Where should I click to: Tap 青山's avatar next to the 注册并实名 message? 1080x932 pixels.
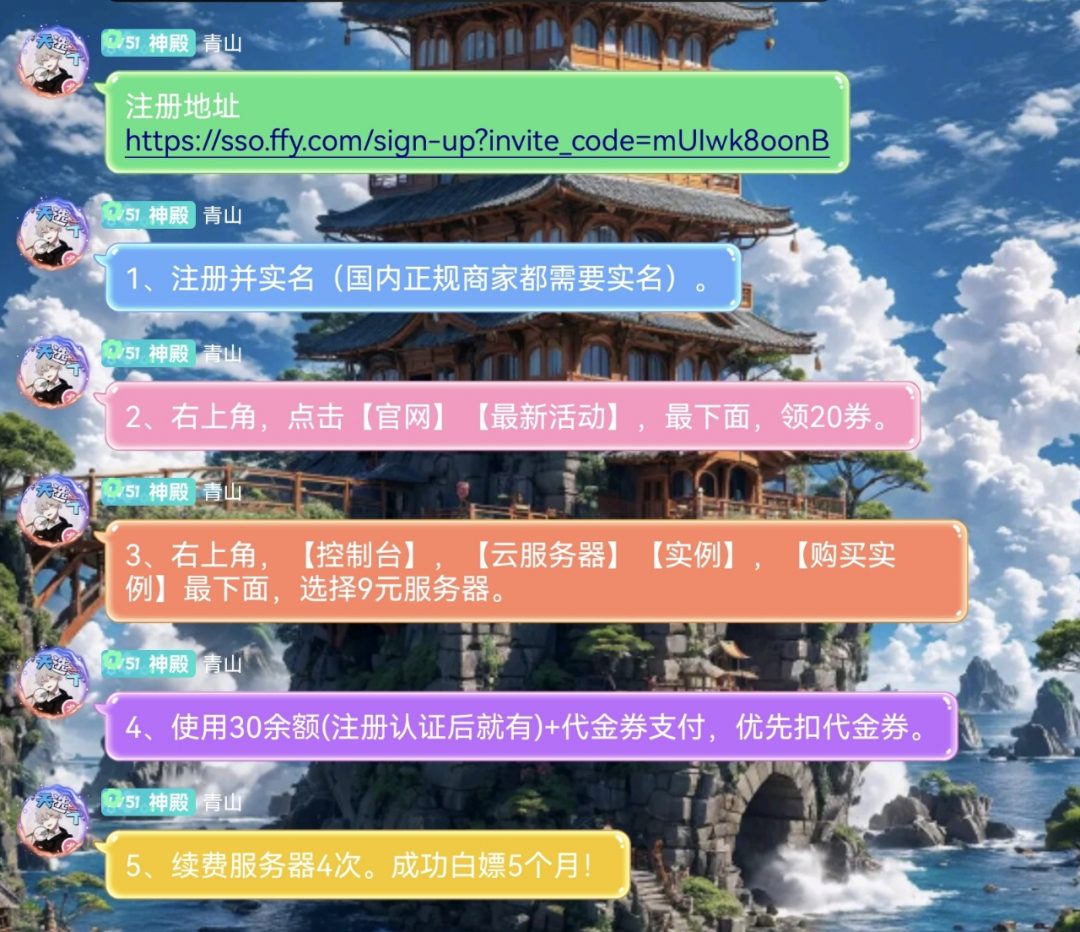point(54,234)
